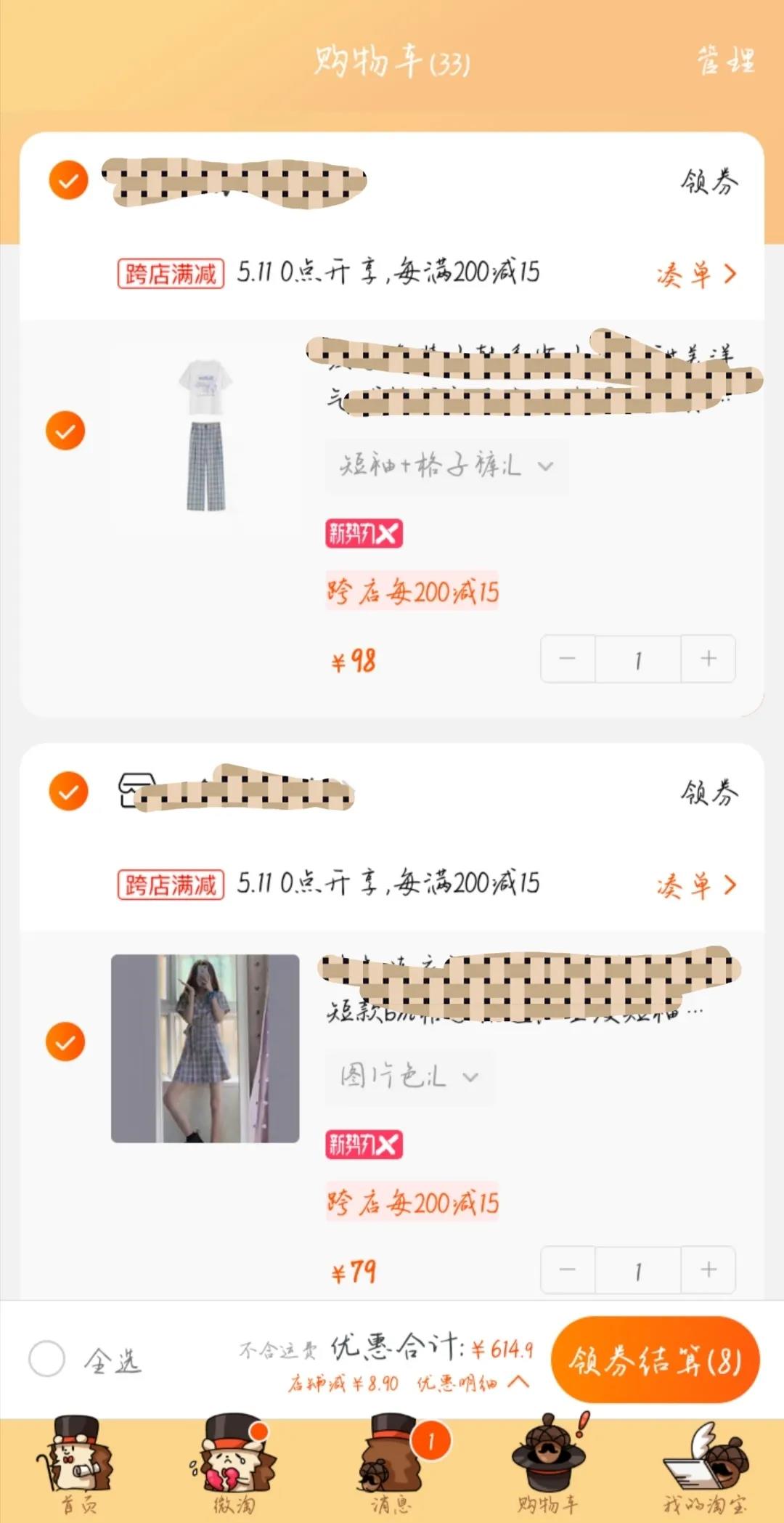Open the T-shirt and plaid pants product image

point(205,435)
